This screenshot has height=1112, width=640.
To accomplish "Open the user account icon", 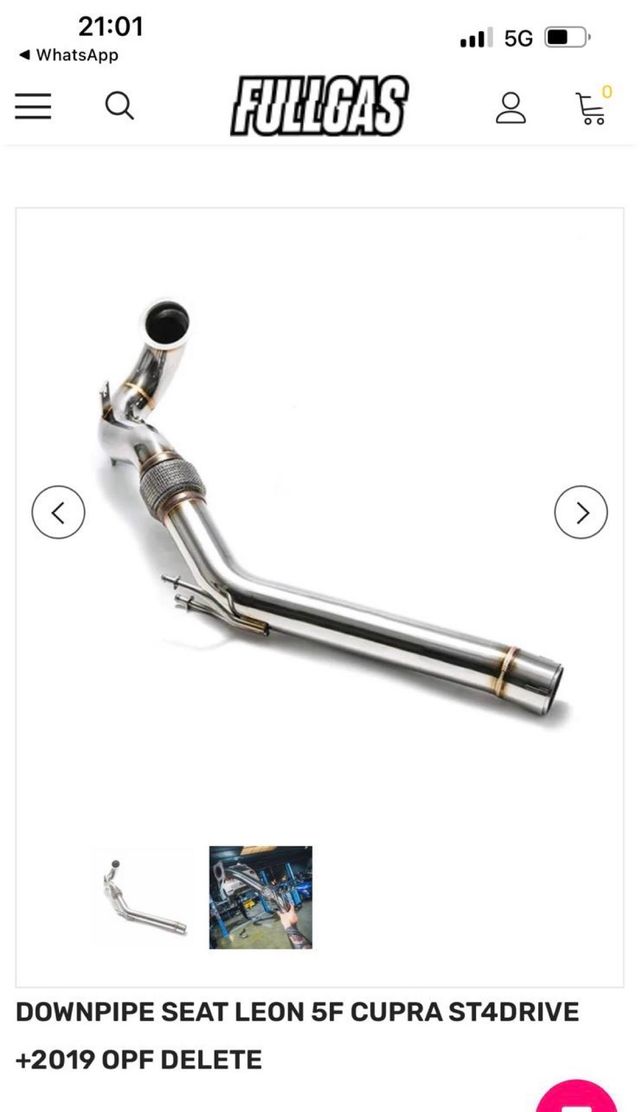I will (511, 106).
